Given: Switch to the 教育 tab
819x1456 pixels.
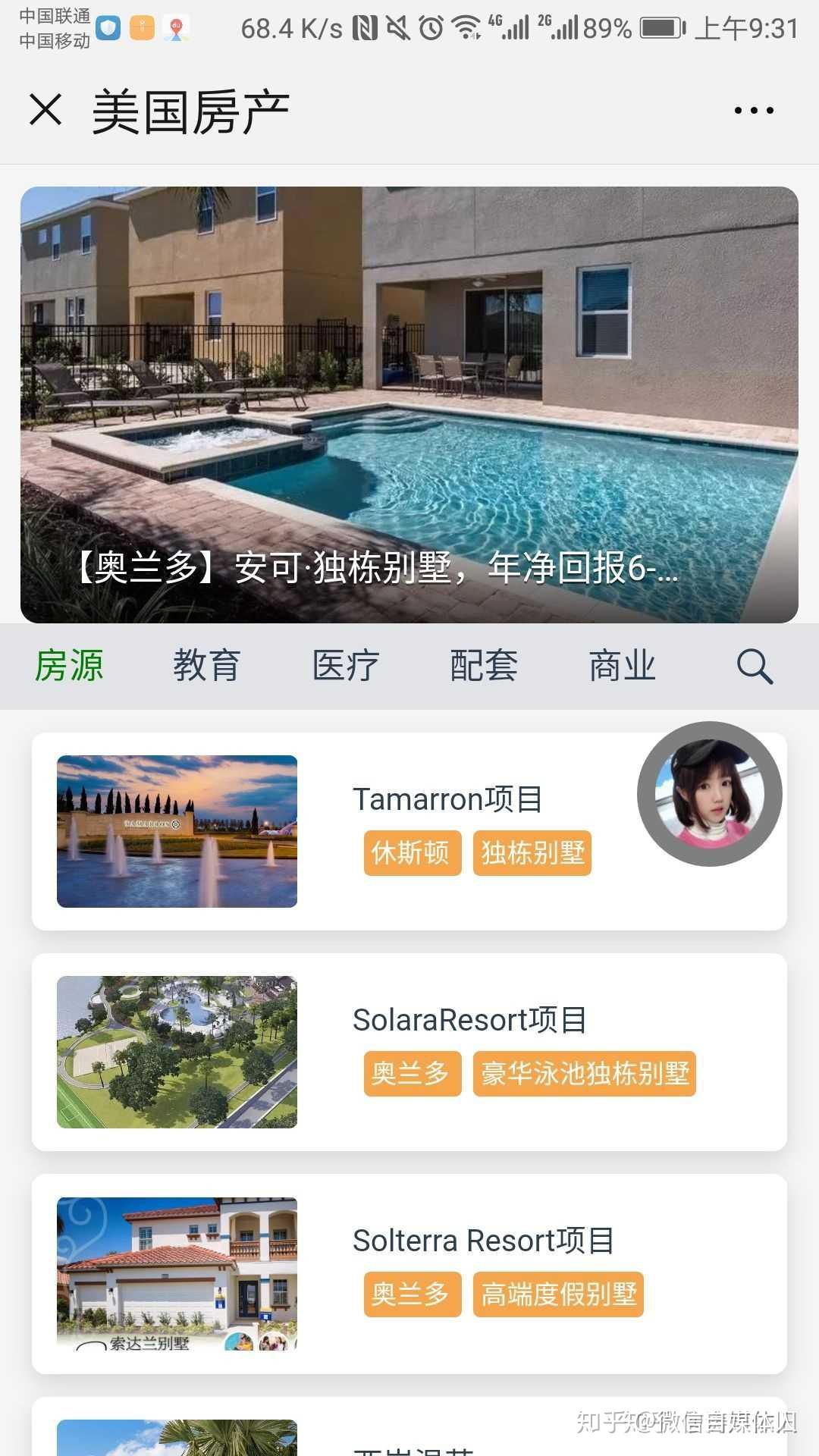Looking at the screenshot, I should (207, 666).
